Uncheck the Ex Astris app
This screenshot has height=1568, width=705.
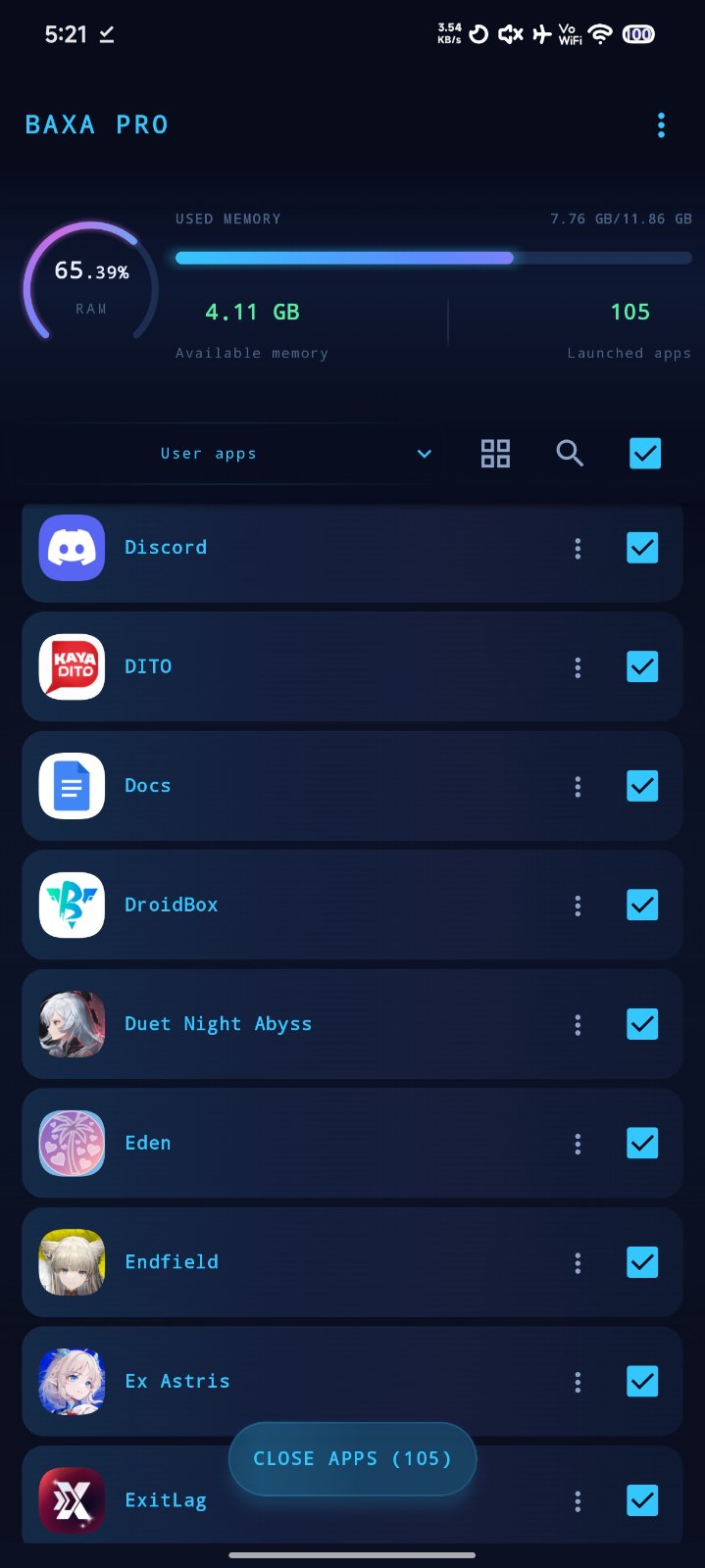point(642,1382)
